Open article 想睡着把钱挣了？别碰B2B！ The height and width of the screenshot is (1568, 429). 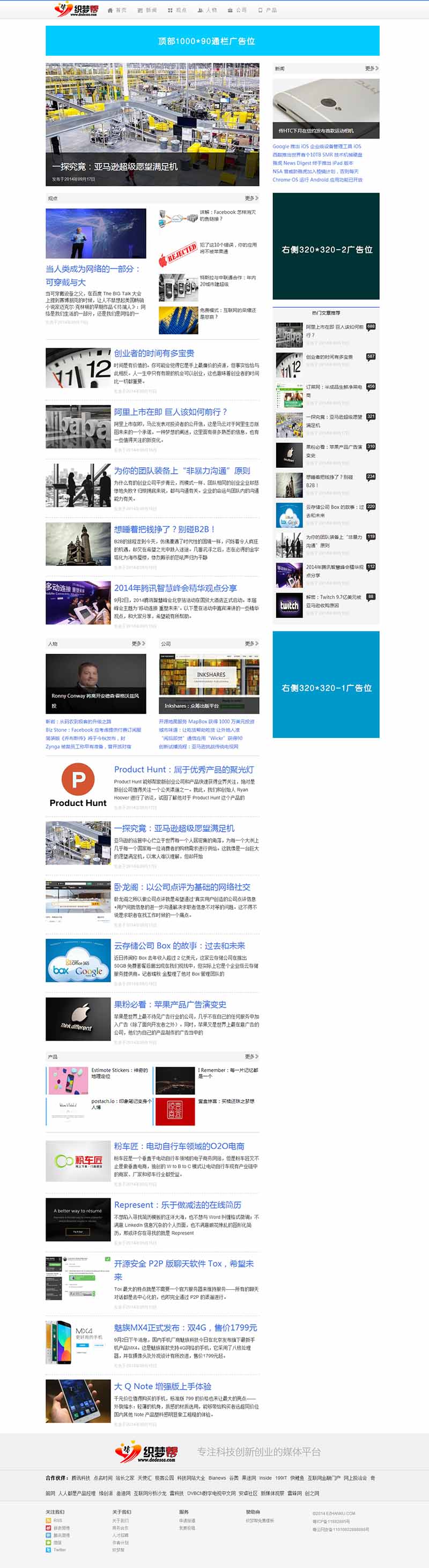[x=164, y=529]
